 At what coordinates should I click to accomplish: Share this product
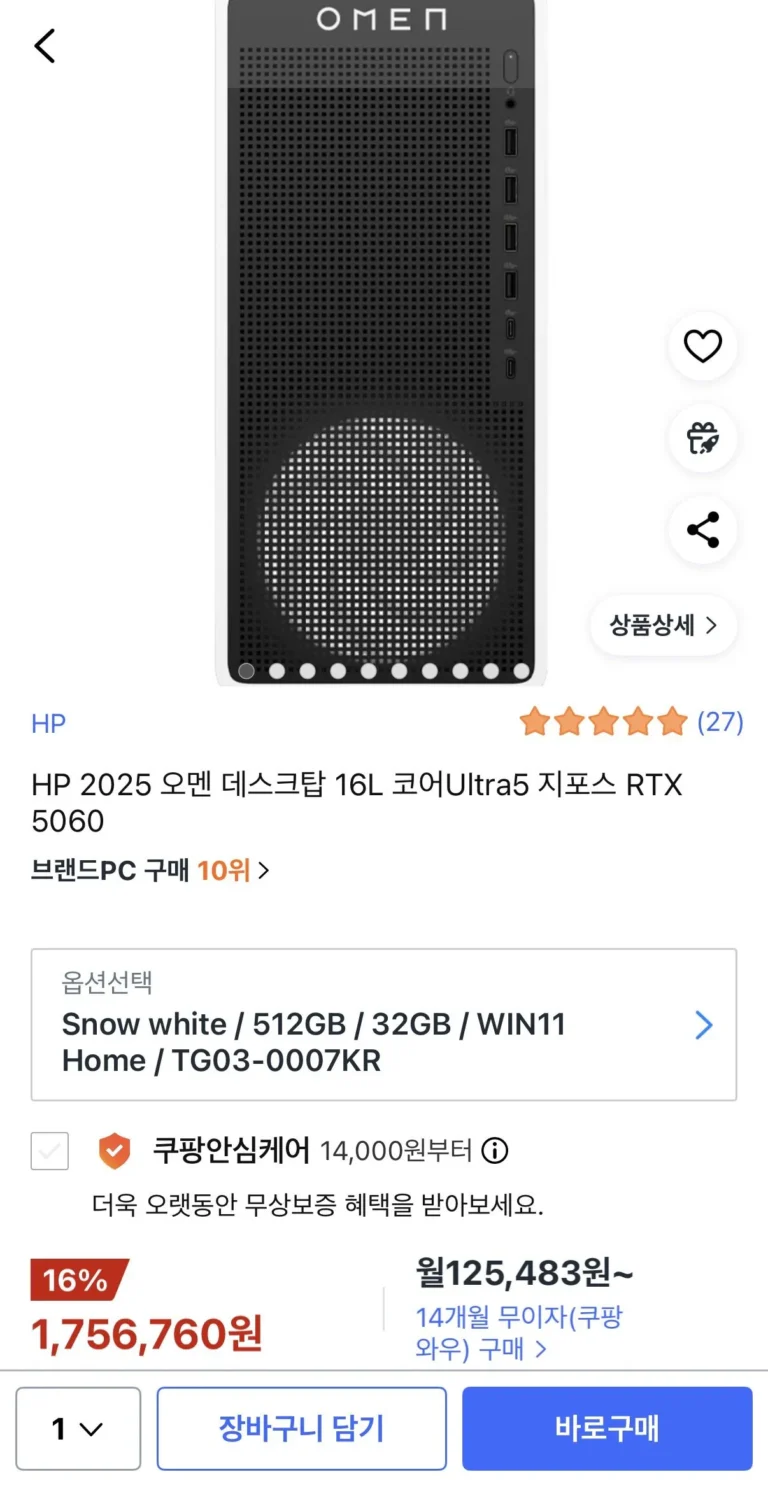point(702,530)
